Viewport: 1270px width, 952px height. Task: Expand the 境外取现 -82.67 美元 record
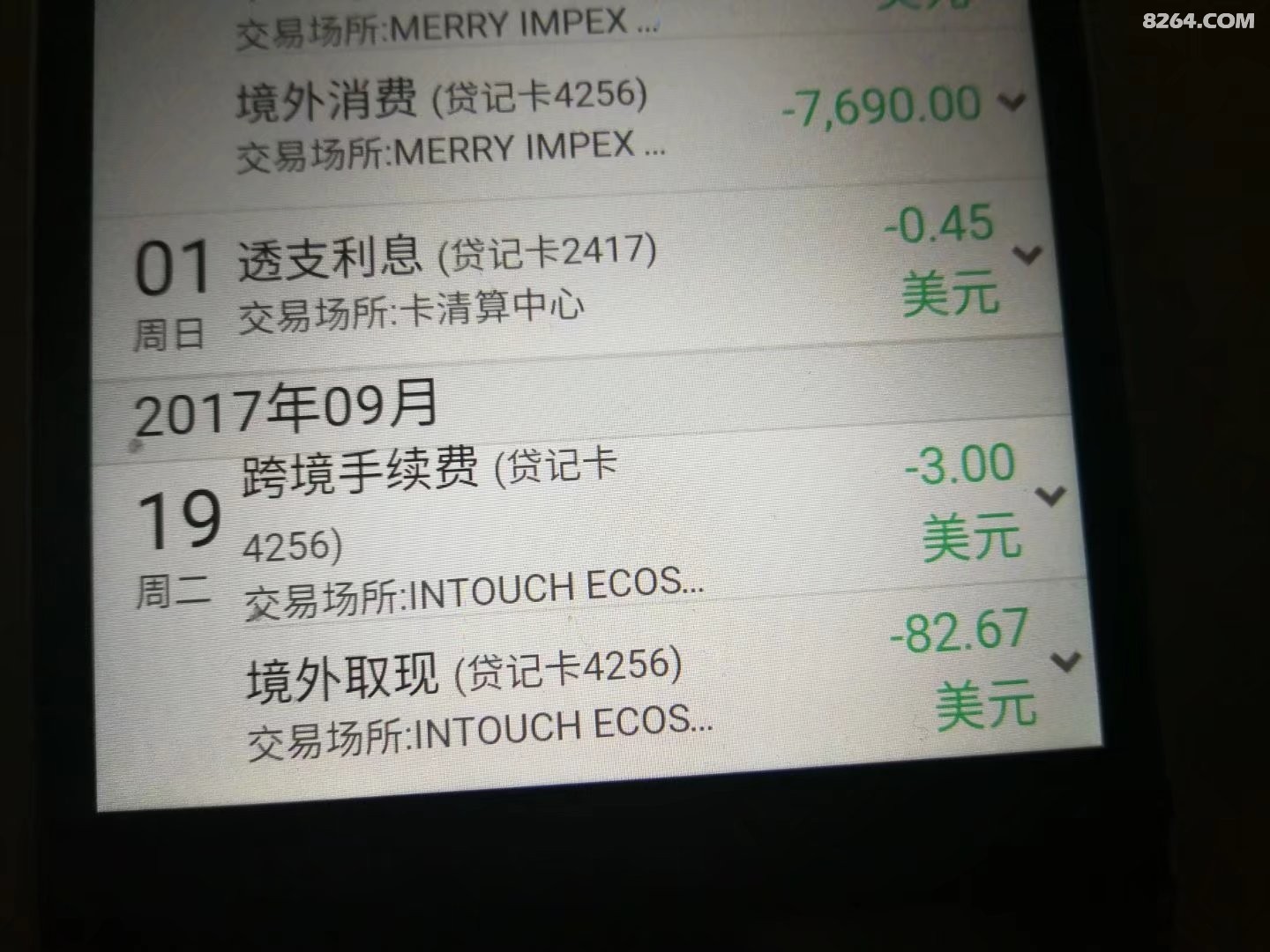click(x=1066, y=660)
